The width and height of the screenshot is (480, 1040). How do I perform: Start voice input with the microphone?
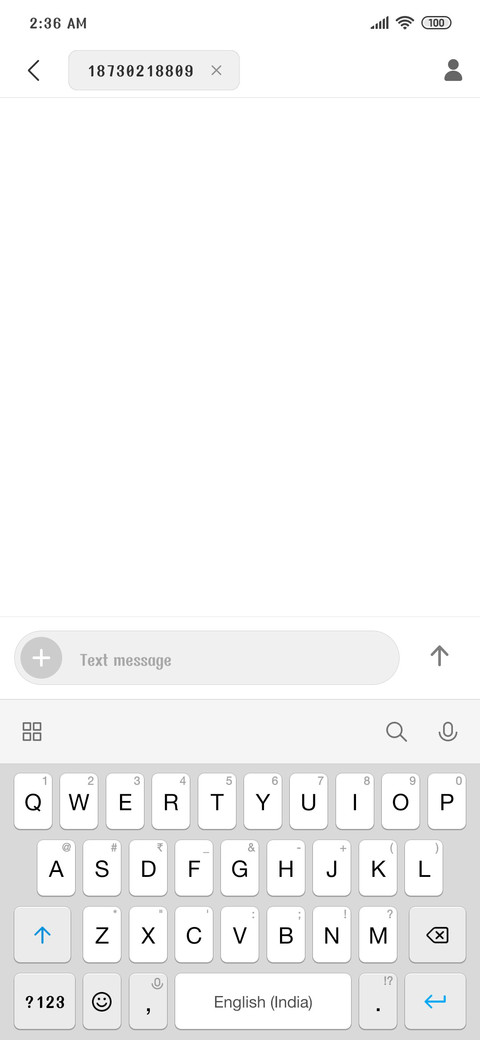point(448,732)
